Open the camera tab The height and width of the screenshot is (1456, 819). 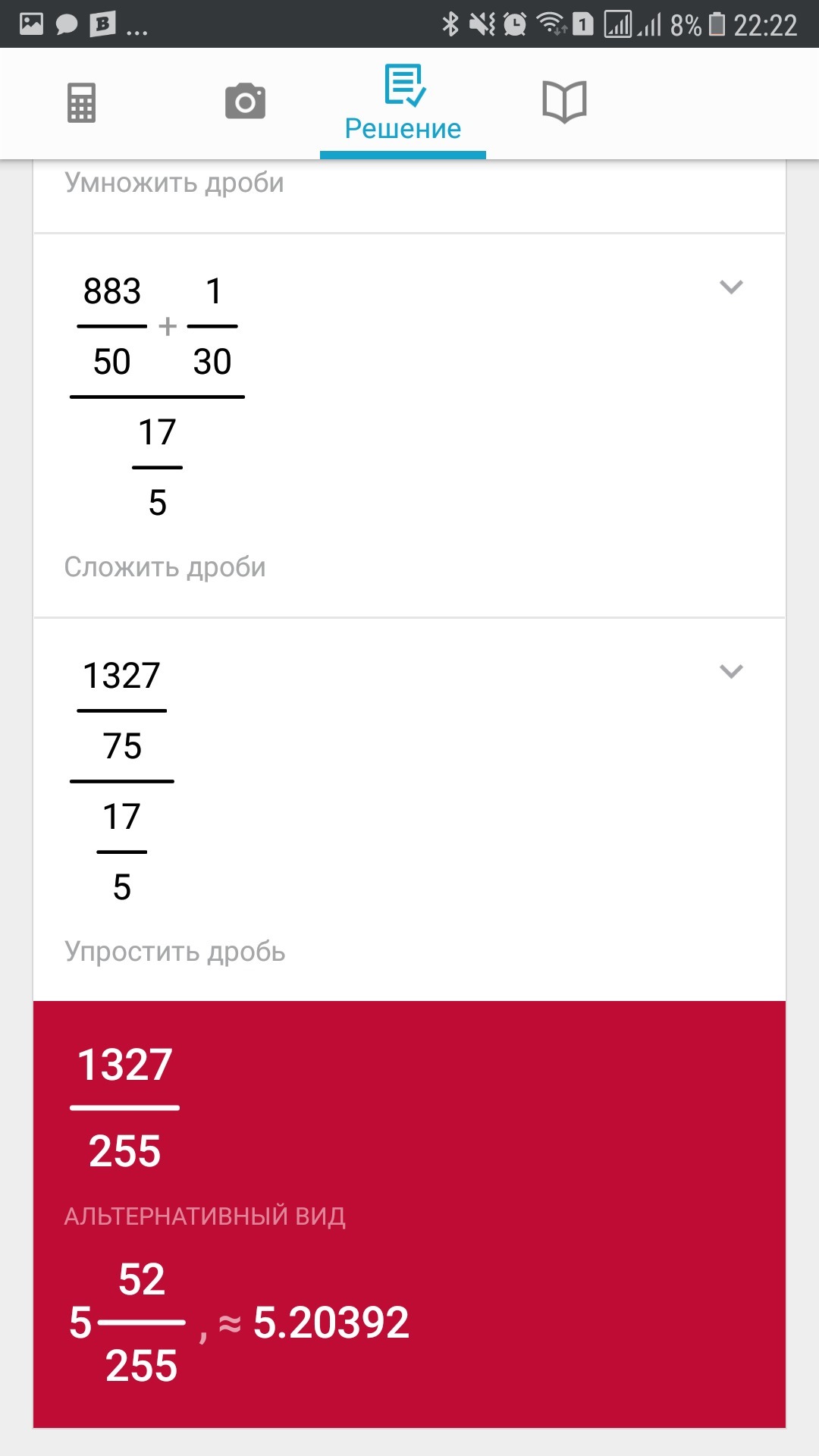[246, 102]
